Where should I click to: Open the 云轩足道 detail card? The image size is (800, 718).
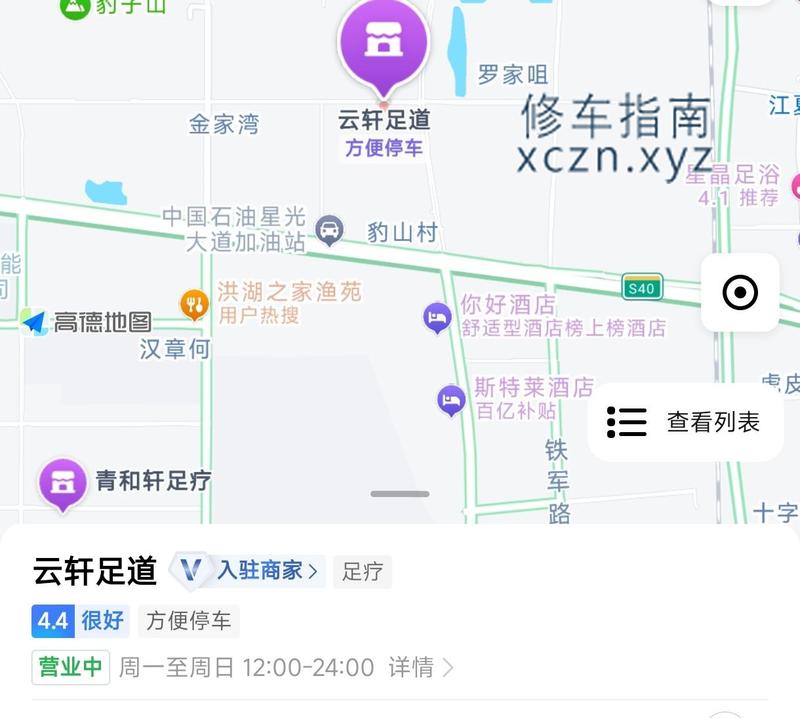pyautogui.click(x=96, y=571)
